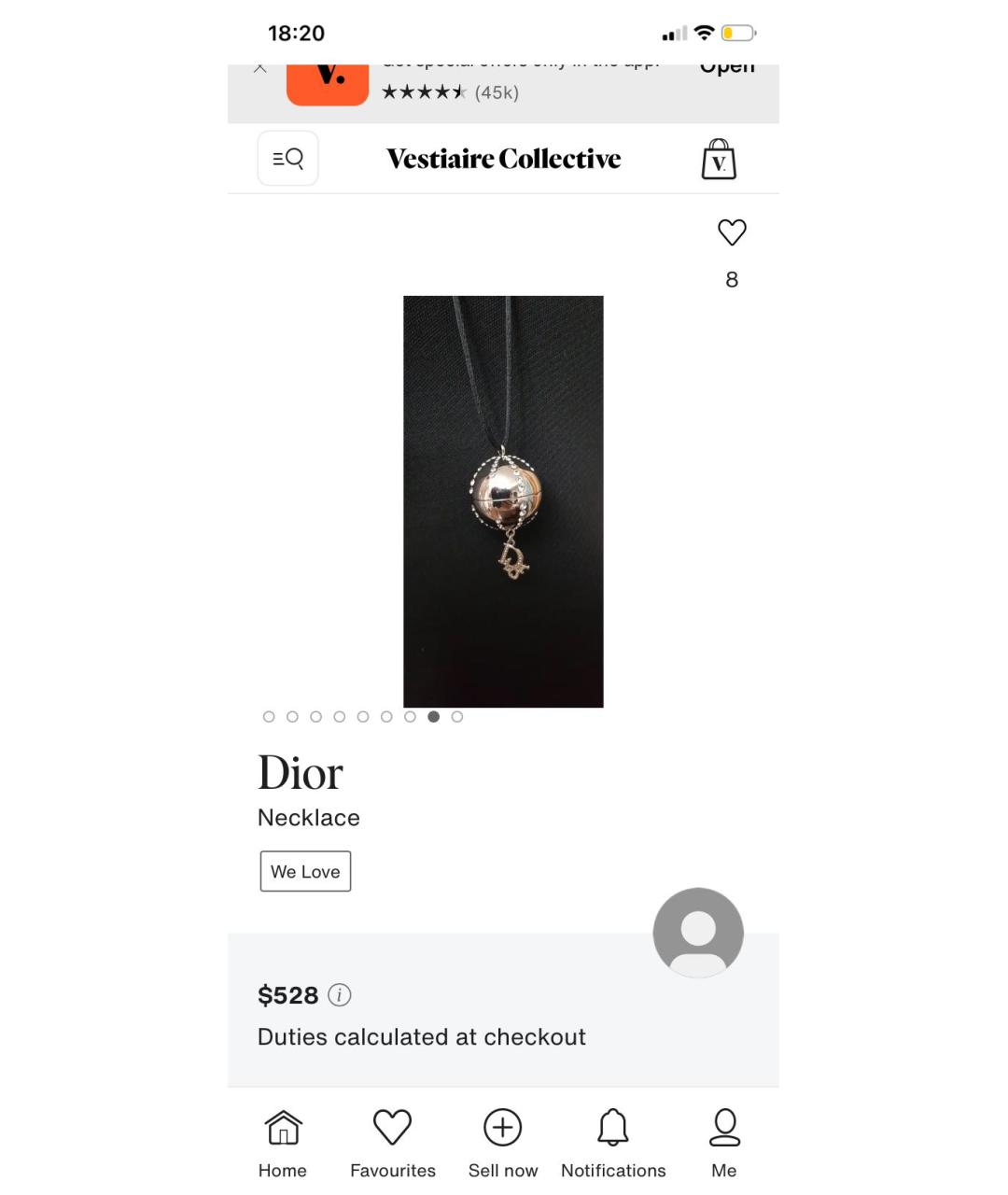Select the first carousel dot
The height and width of the screenshot is (1195, 1008).
(269, 717)
